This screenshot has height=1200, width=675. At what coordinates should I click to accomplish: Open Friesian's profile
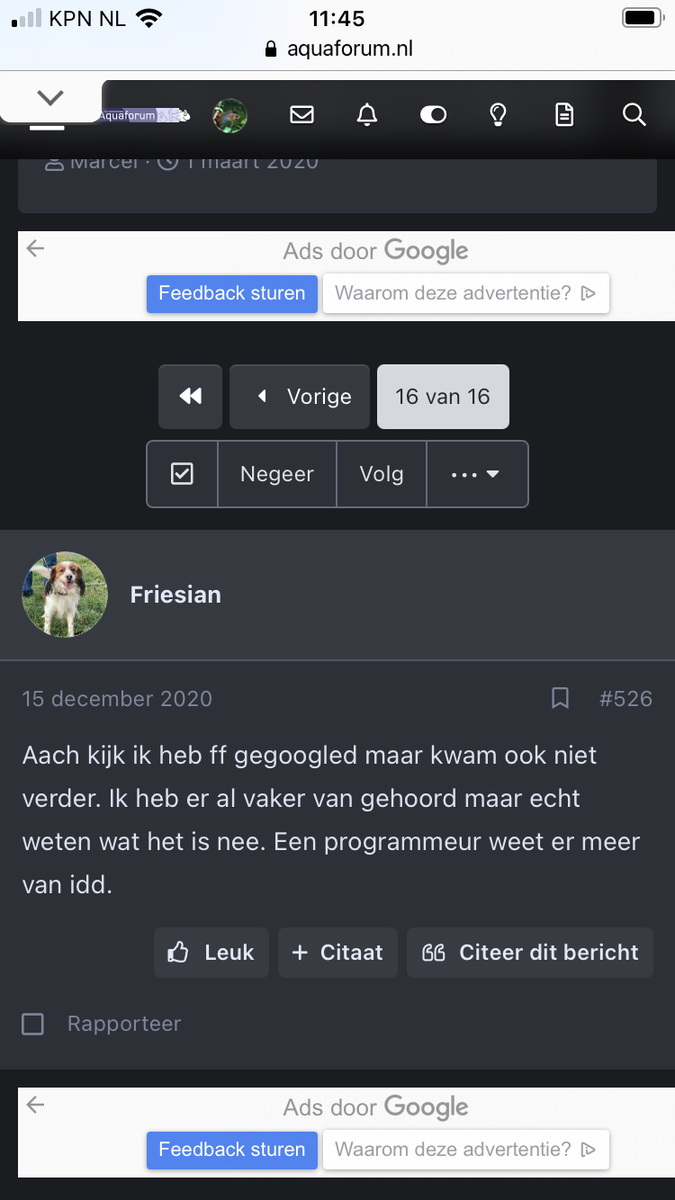[x=175, y=594]
